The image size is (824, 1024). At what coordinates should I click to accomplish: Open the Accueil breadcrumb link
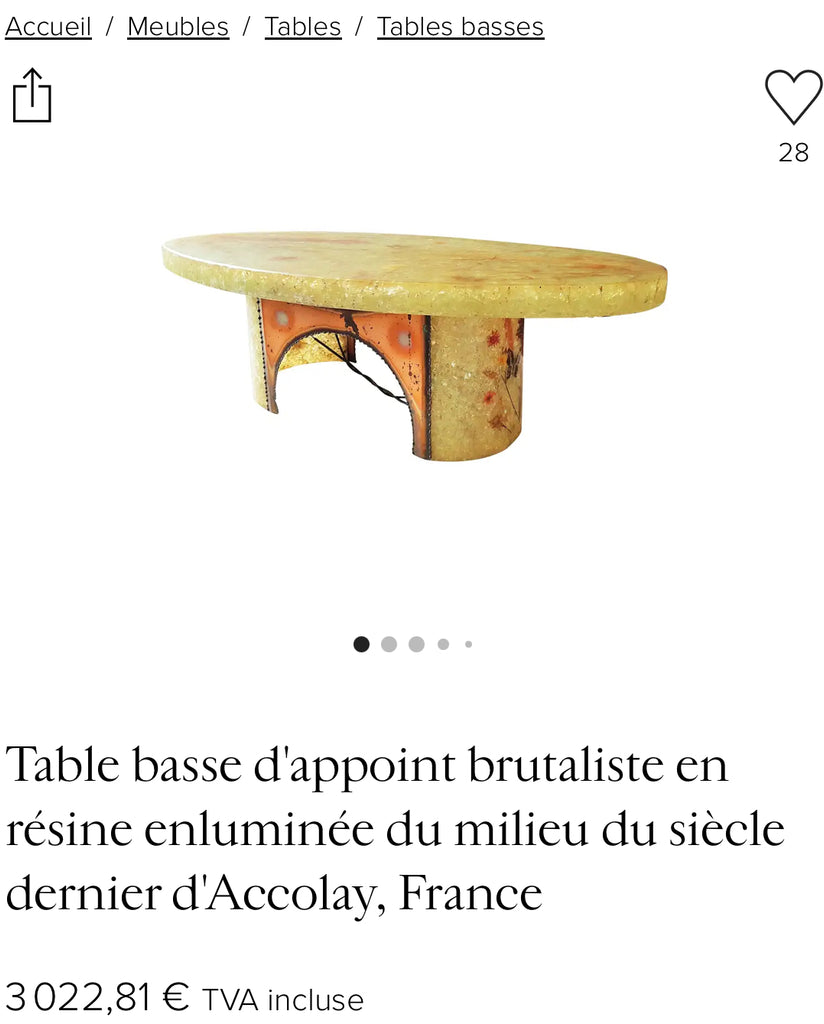tap(48, 27)
